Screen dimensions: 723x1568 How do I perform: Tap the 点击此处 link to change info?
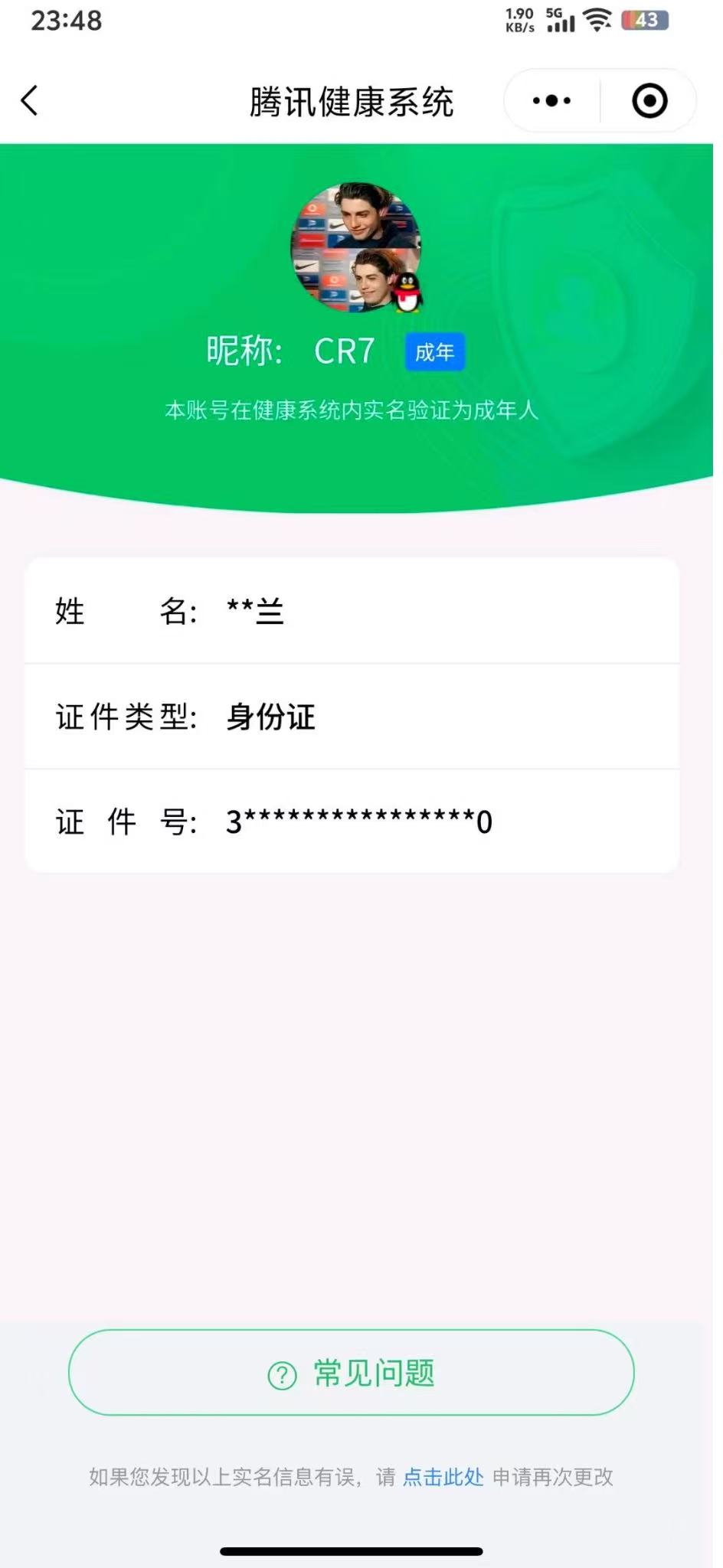pyautogui.click(x=443, y=1477)
